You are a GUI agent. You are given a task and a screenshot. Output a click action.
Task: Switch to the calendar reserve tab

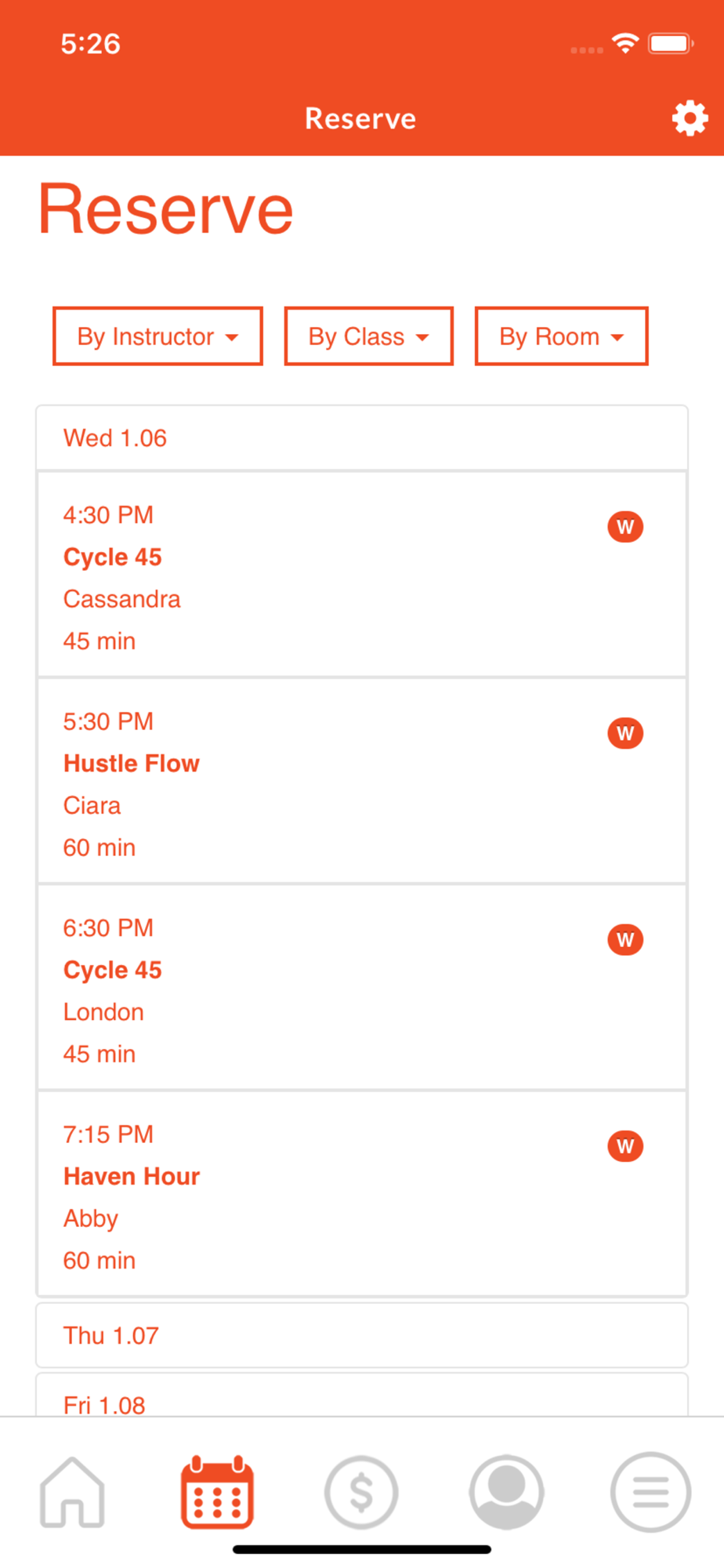pos(217,1492)
